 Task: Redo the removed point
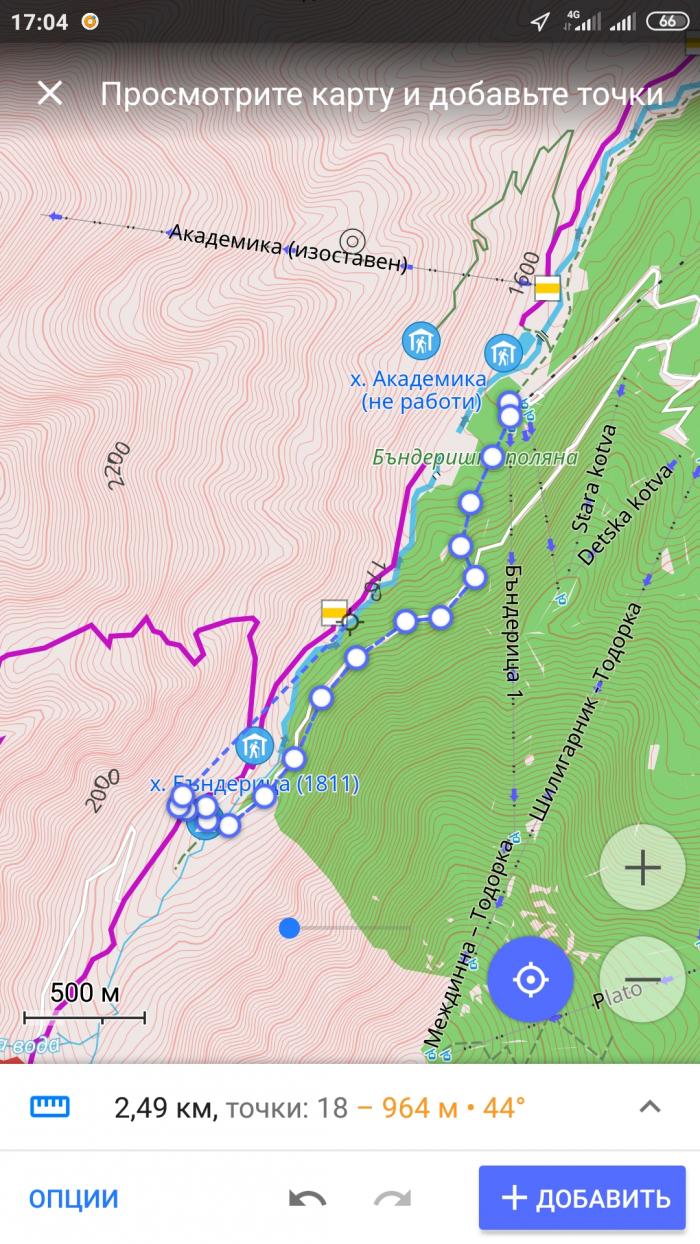[x=392, y=1198]
